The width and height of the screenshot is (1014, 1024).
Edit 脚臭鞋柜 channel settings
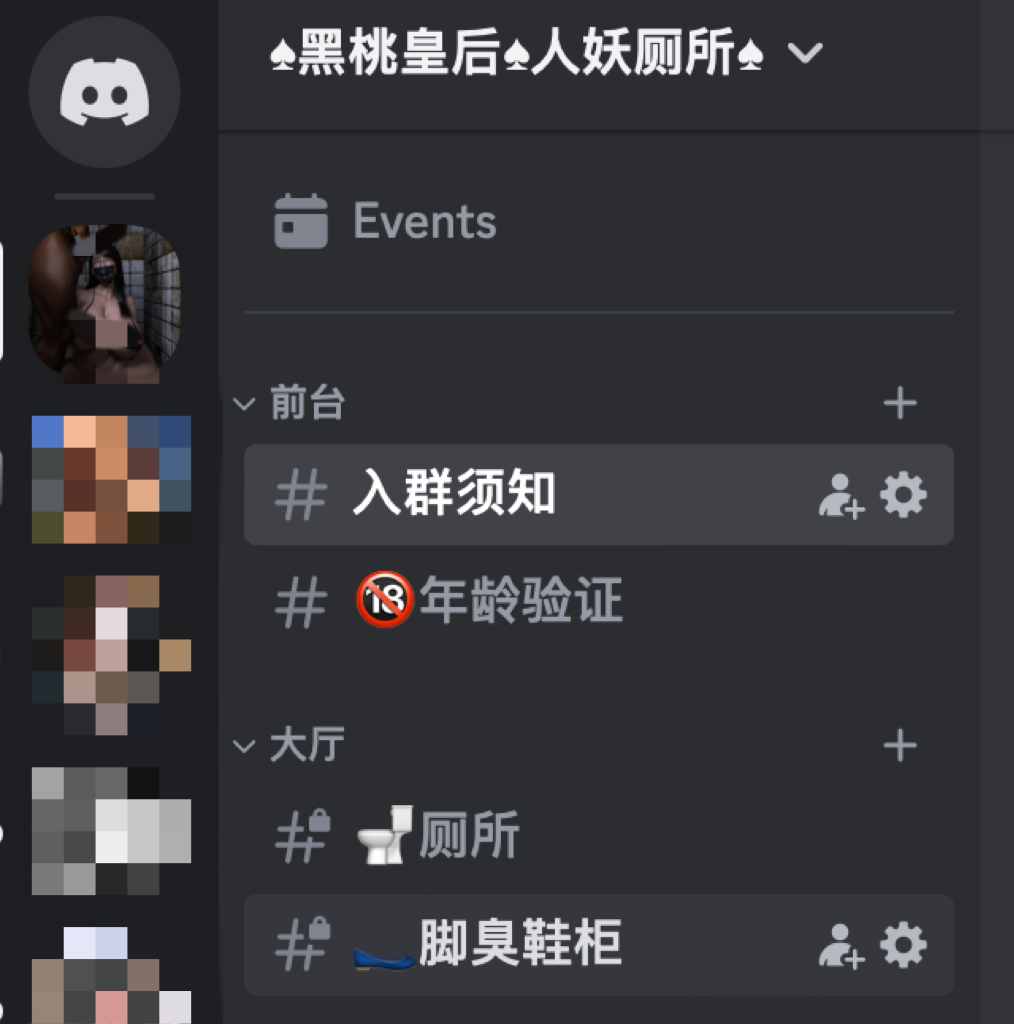(x=903, y=945)
